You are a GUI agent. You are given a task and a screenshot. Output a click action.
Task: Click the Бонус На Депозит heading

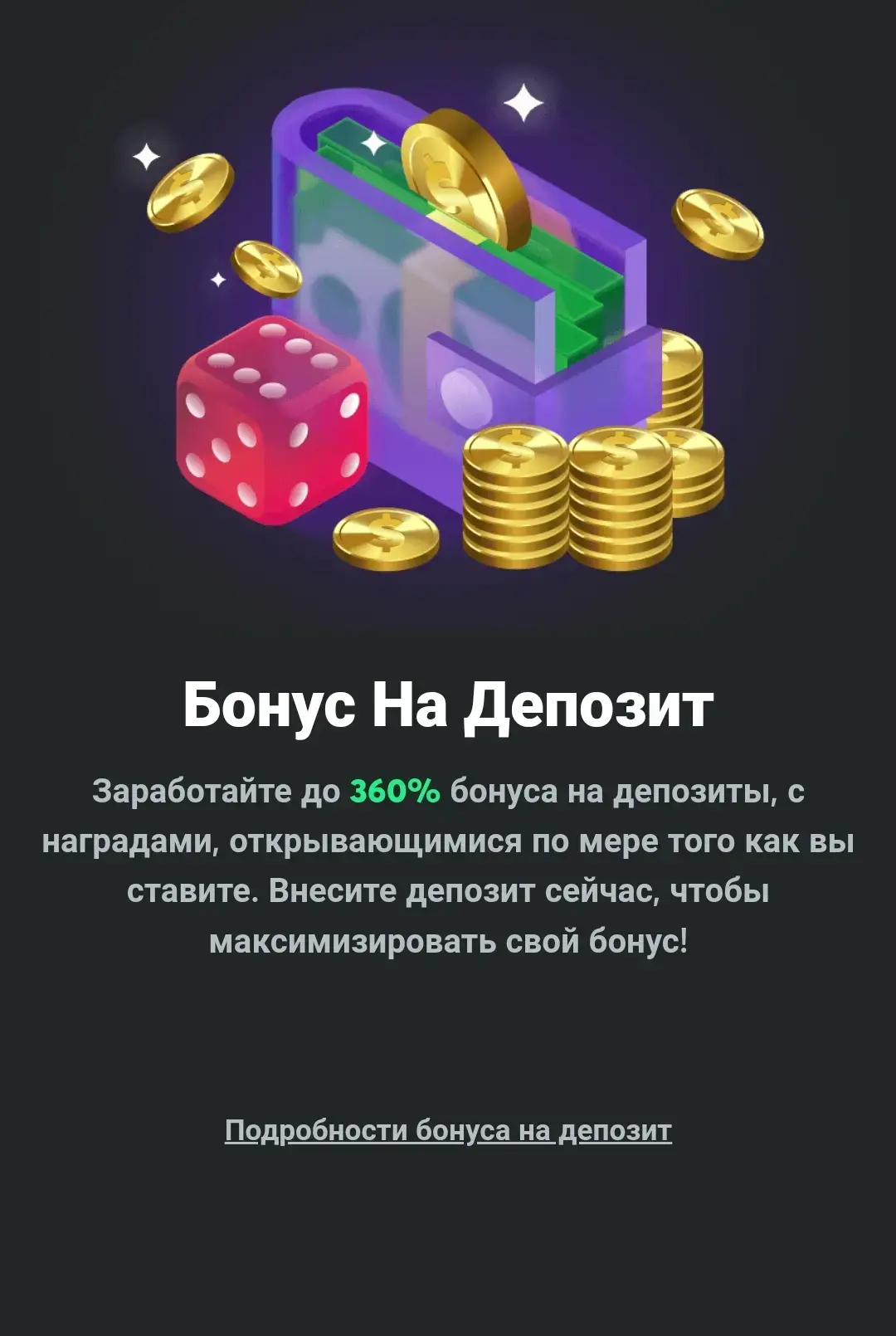tap(448, 704)
